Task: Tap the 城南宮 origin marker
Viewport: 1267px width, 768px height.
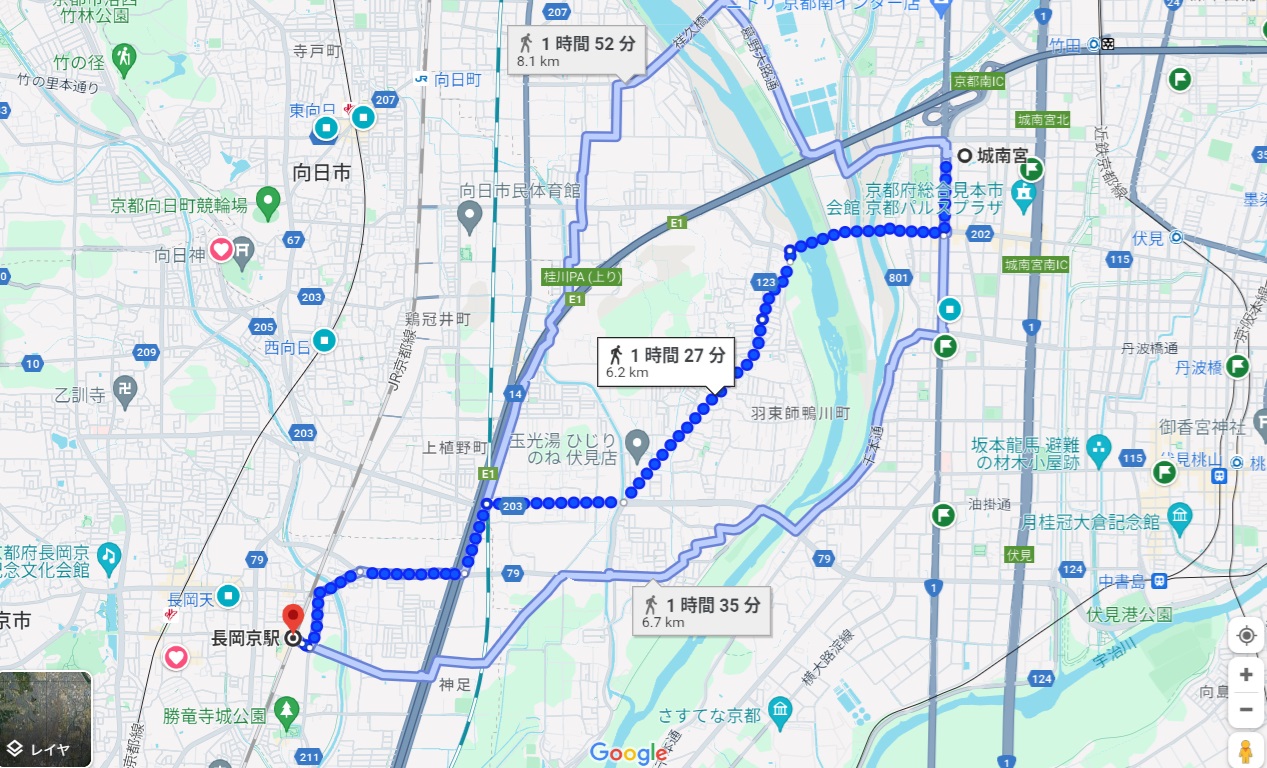Action: coord(964,155)
